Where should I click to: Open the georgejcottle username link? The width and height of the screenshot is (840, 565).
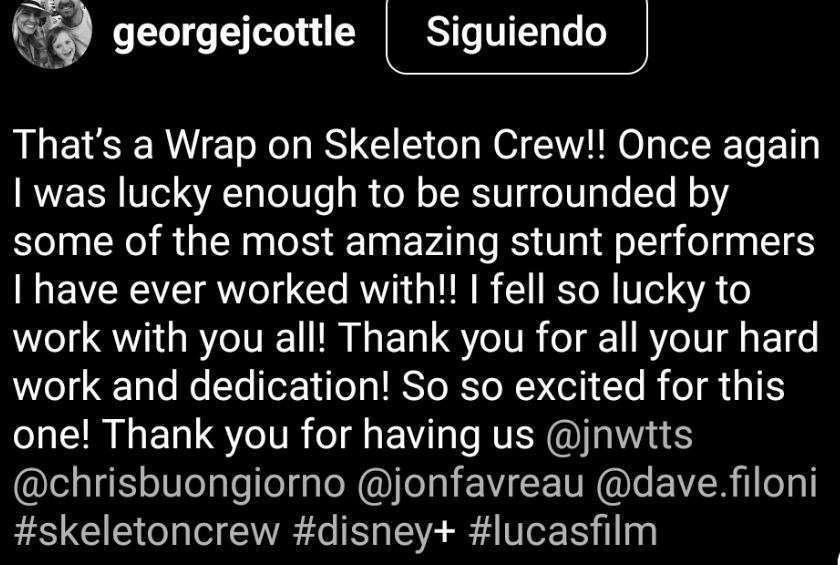tap(234, 33)
